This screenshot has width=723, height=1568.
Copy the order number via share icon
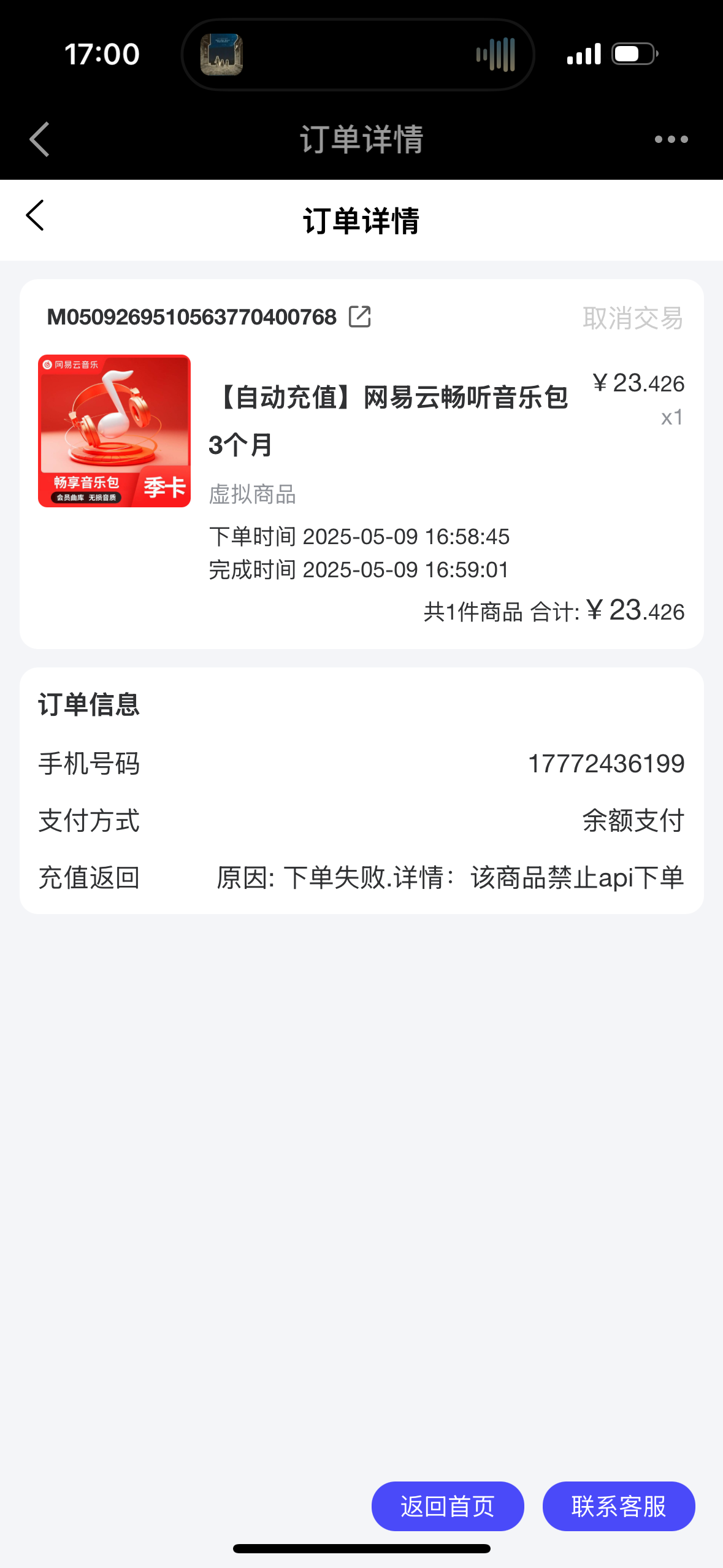click(x=360, y=317)
